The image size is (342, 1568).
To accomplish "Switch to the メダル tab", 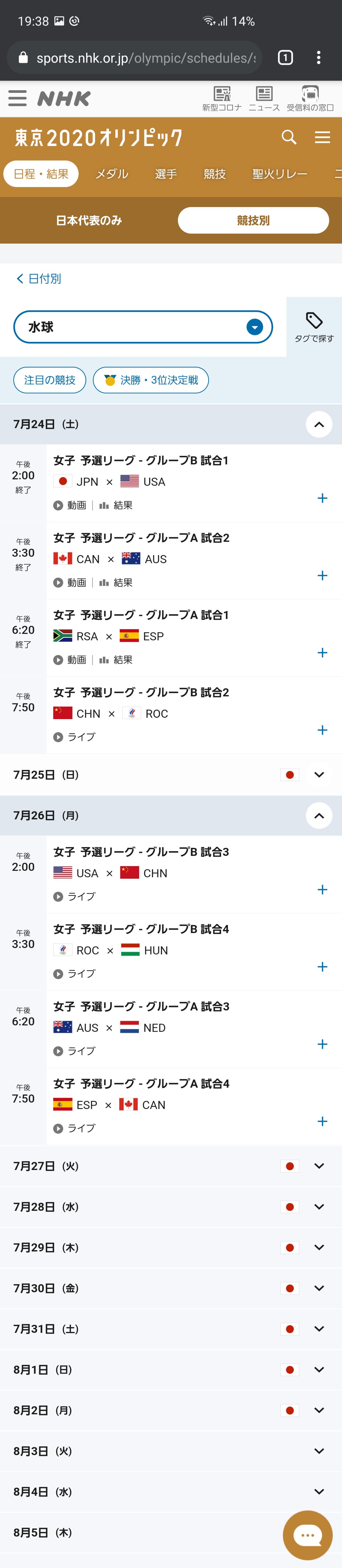I will (x=112, y=174).
